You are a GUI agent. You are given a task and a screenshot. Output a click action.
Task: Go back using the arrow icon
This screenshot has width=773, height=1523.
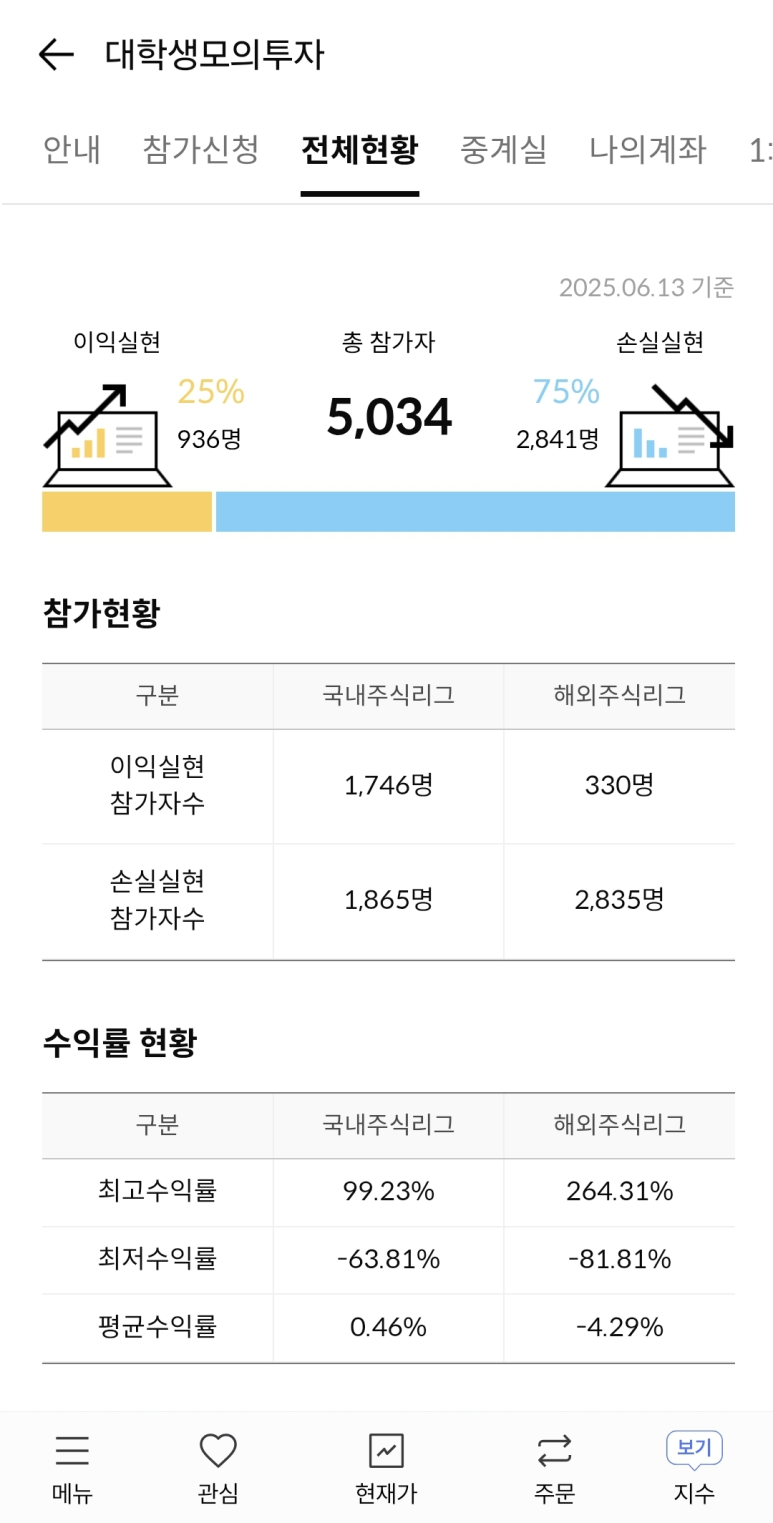pos(56,55)
